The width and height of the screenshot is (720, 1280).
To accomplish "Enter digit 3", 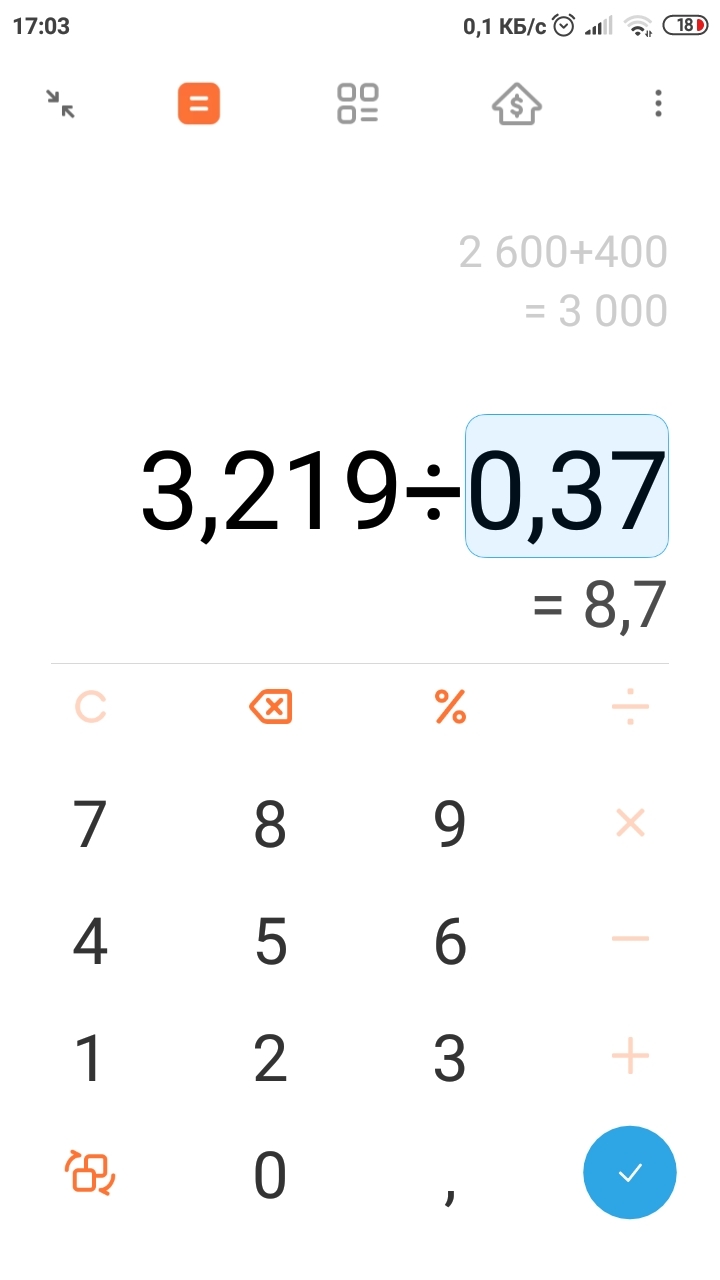I will click(x=450, y=1056).
